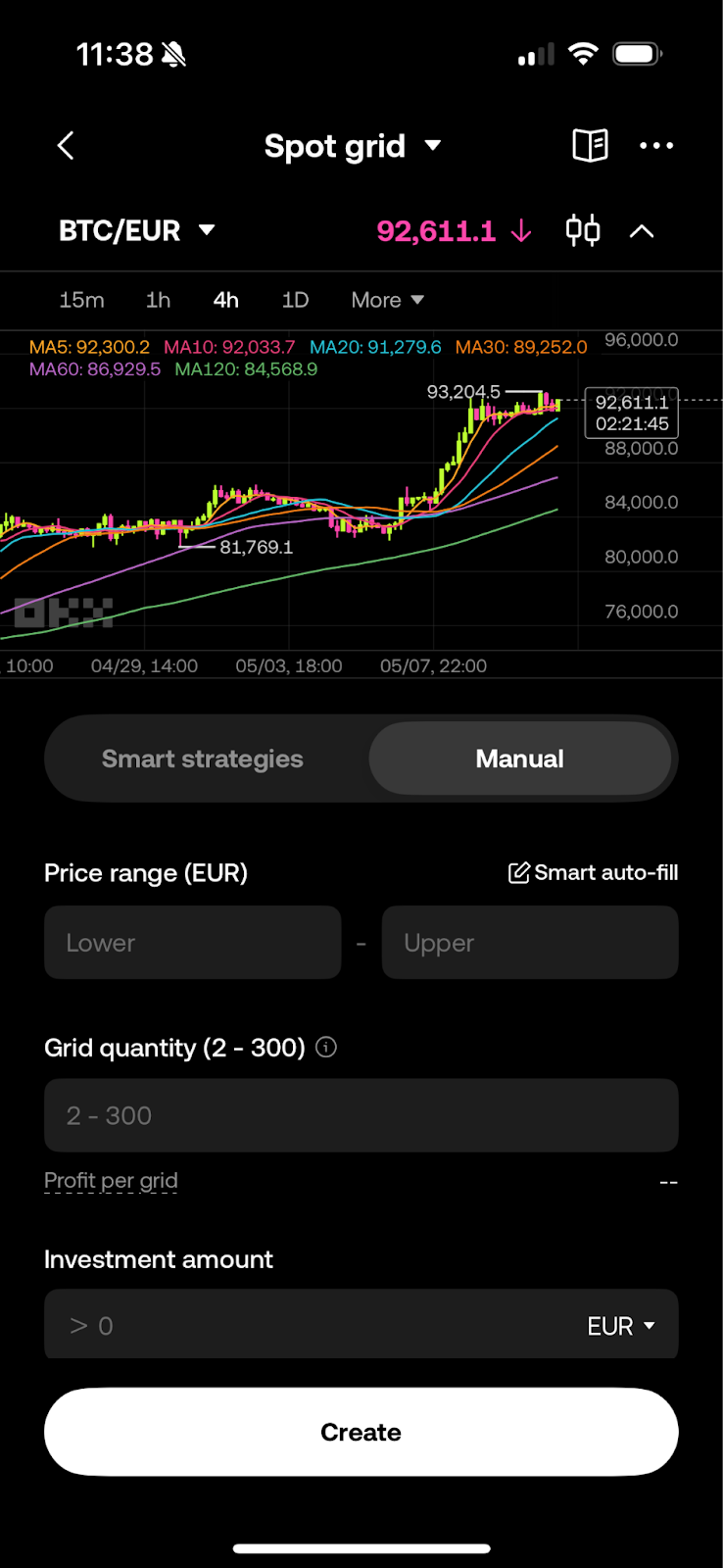Select the 4h chart interval
Screen dimensions: 723x1568
coord(226,300)
